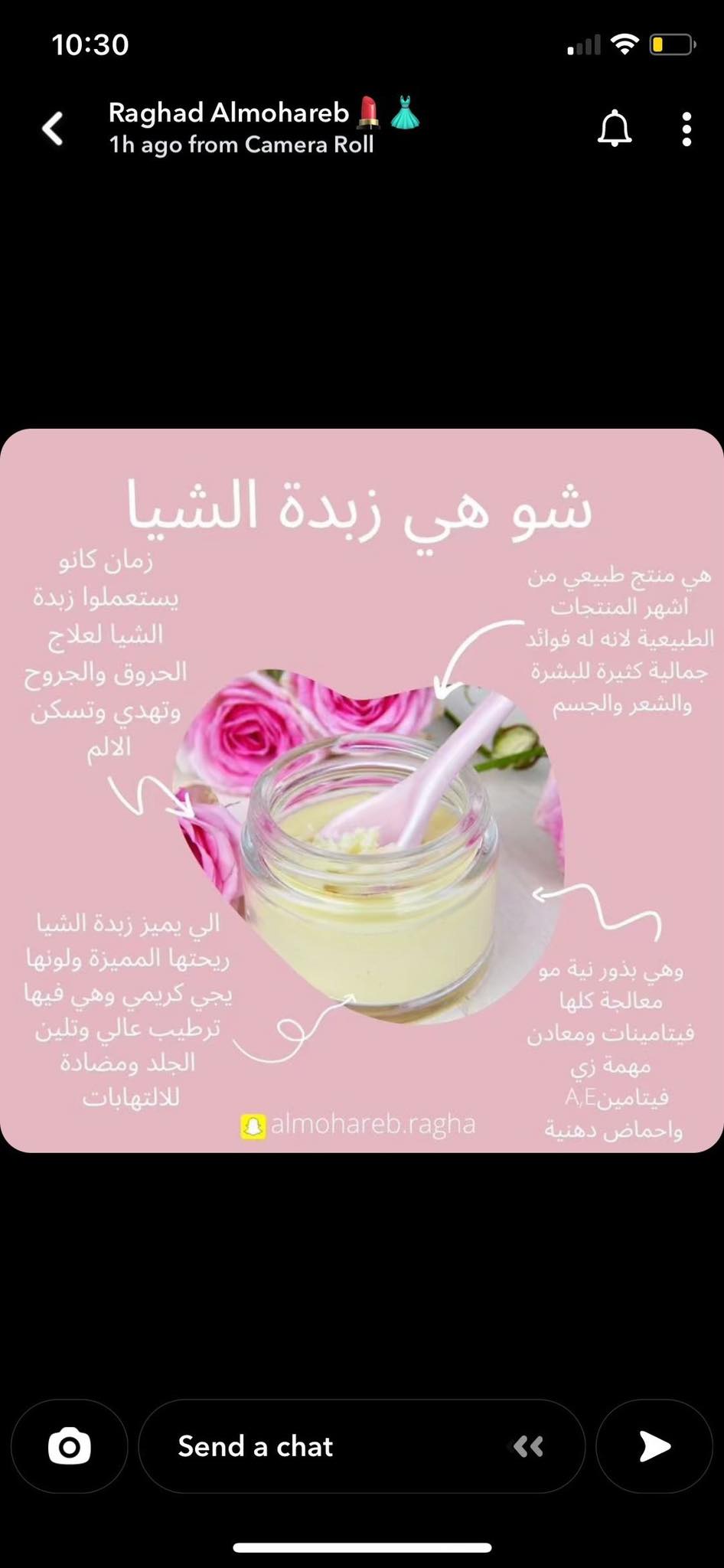Expand quick replies with the double chevron
The width and height of the screenshot is (724, 1568).
pyautogui.click(x=528, y=1446)
